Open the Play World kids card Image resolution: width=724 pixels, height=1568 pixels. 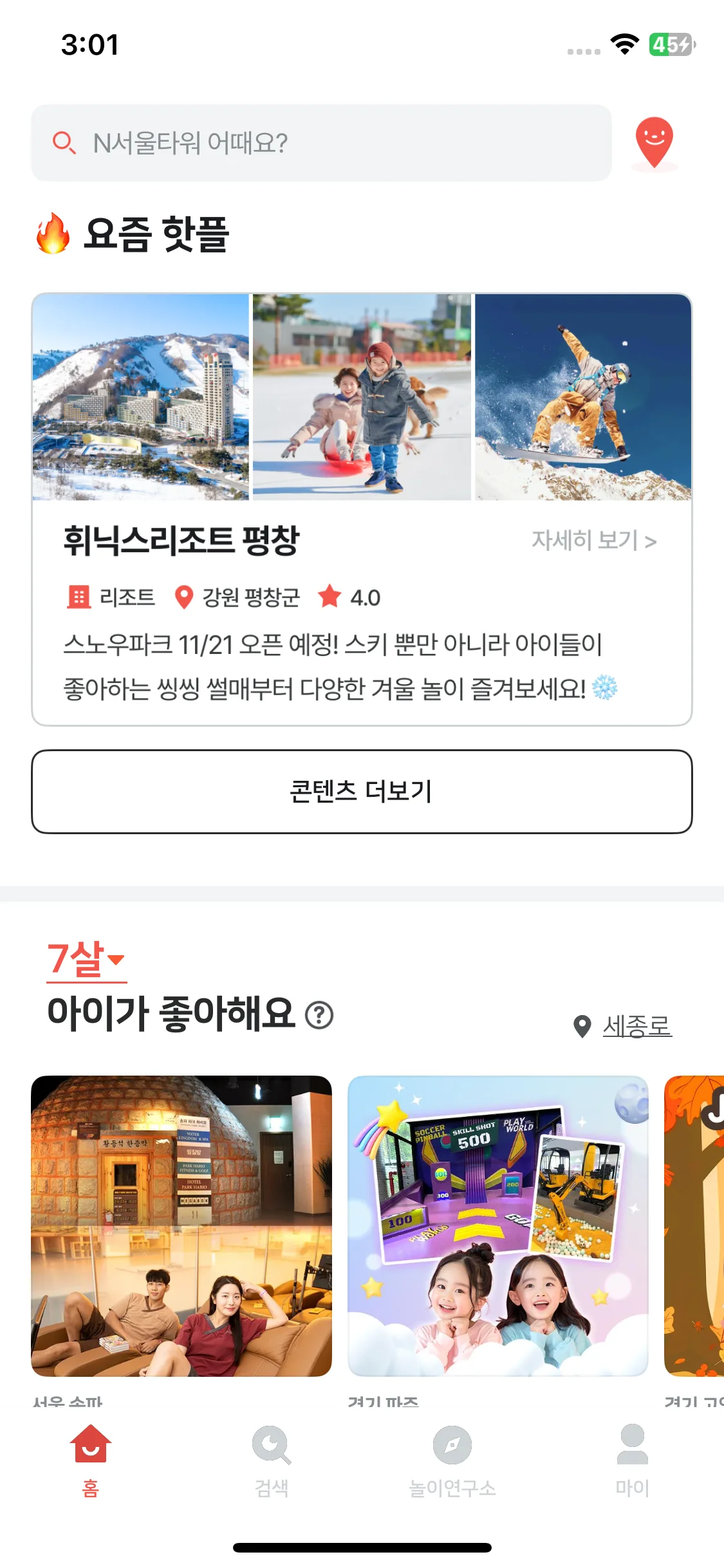pos(497,1226)
